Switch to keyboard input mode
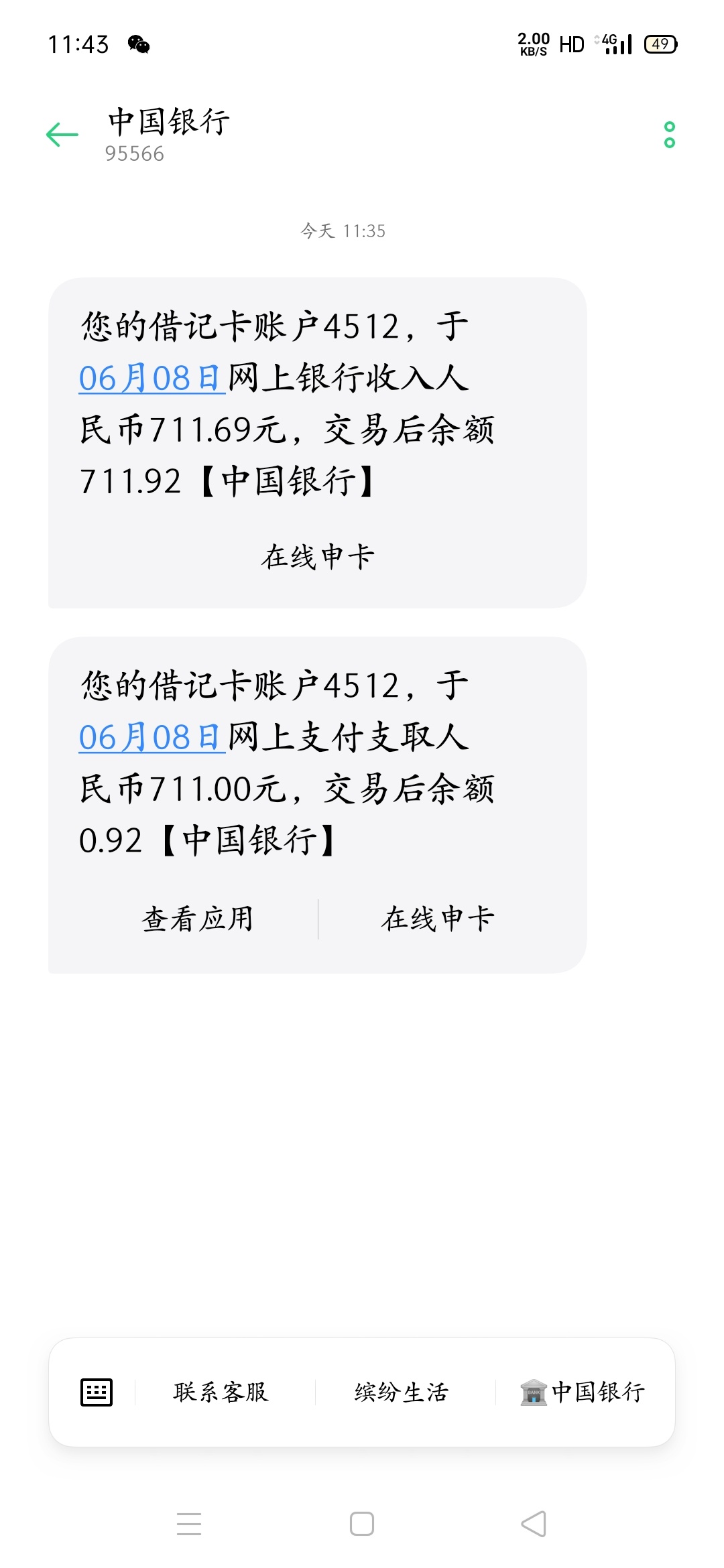724x1568 pixels. (97, 1392)
